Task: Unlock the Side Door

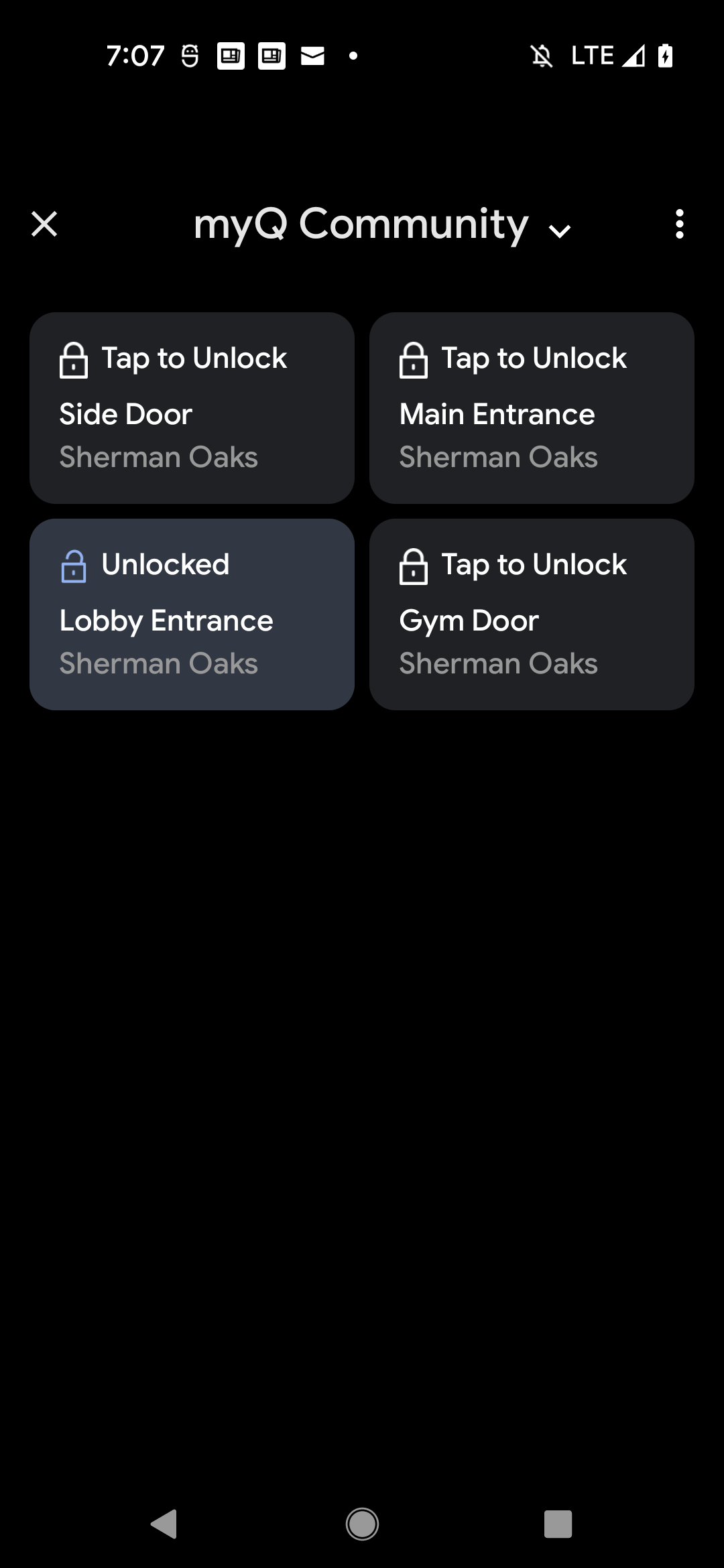Action: [x=193, y=407]
